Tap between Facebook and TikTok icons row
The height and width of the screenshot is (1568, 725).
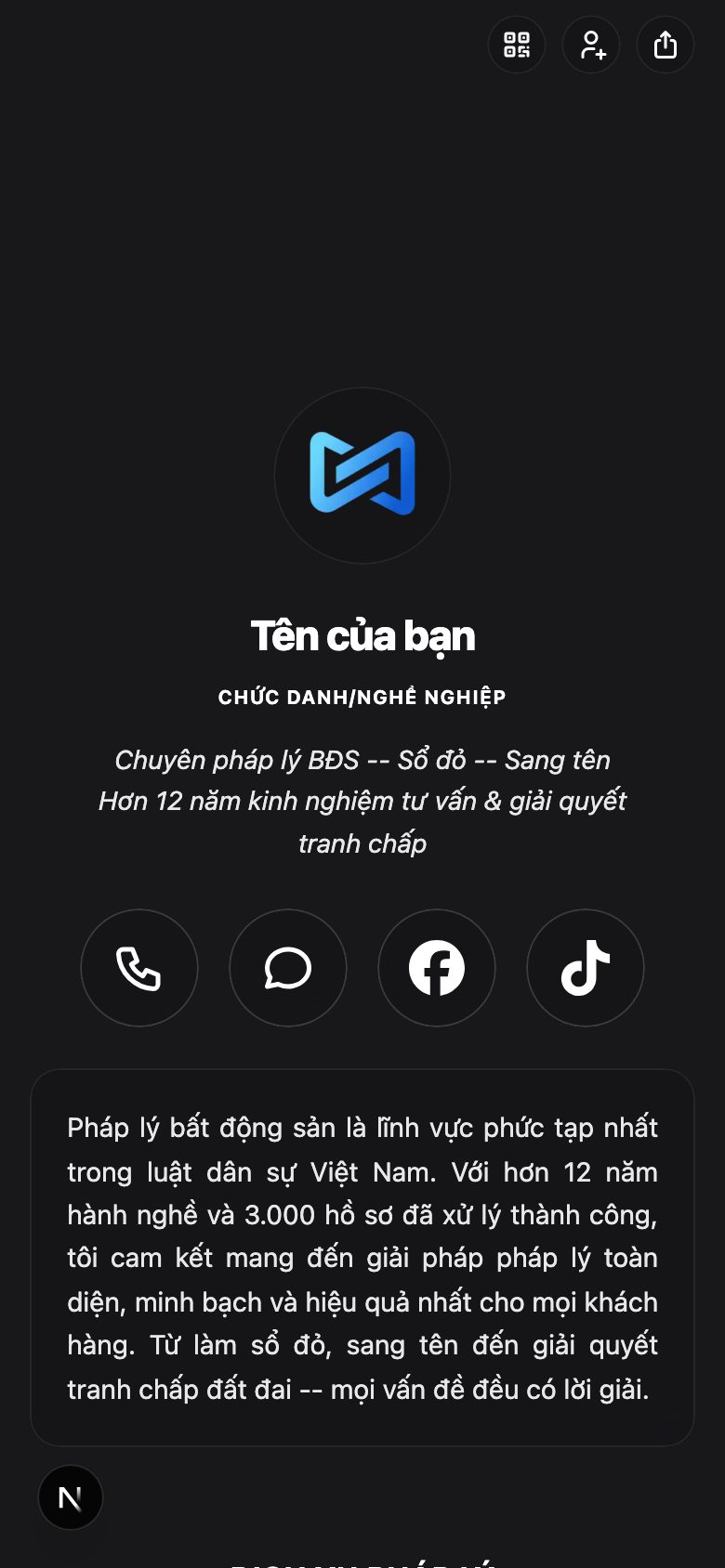(510, 967)
